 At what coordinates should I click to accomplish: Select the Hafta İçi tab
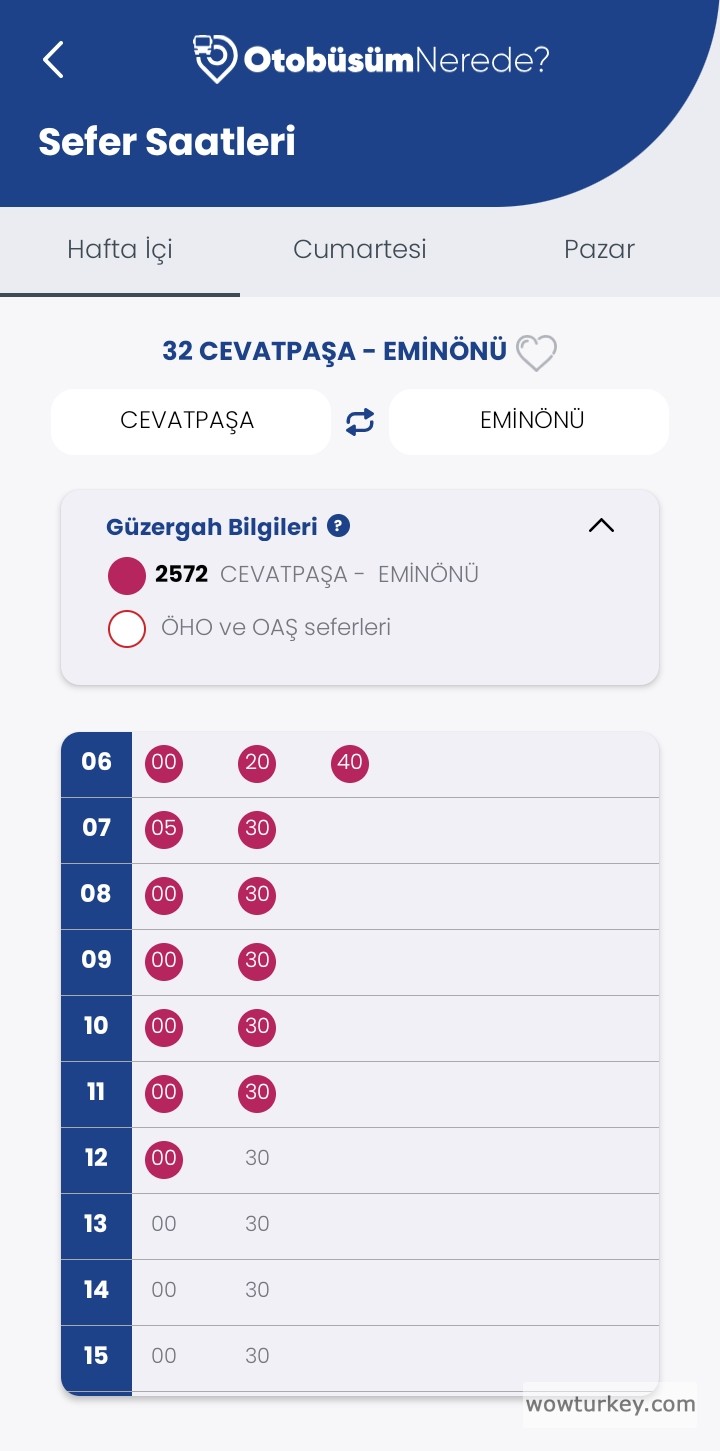(120, 249)
